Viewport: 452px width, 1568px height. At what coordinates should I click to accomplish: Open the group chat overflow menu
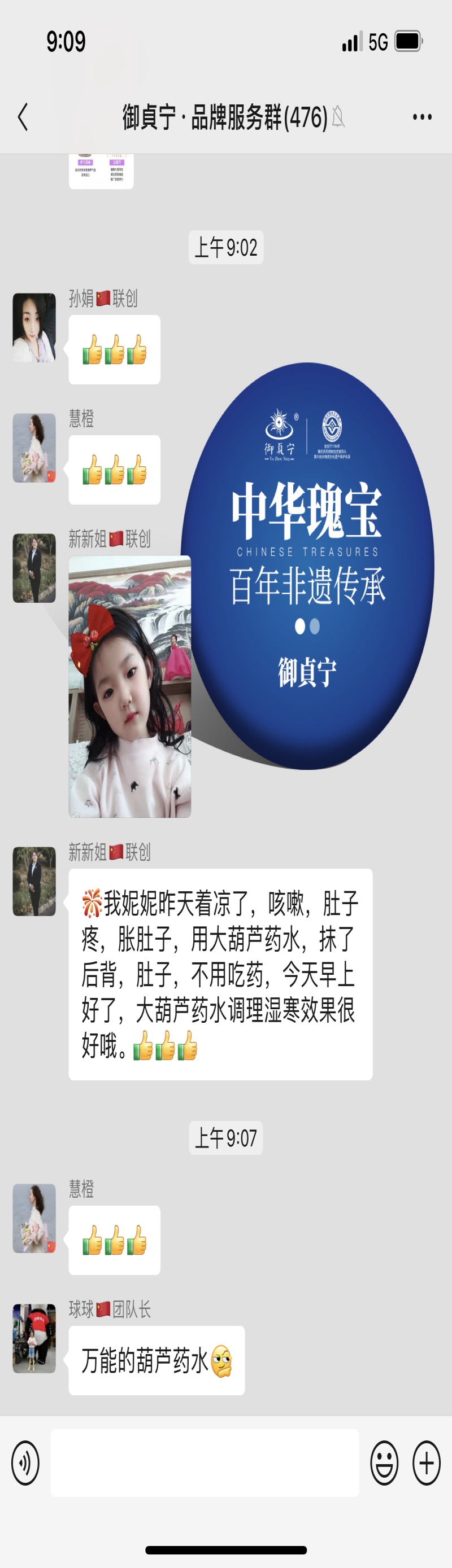pyautogui.click(x=421, y=117)
